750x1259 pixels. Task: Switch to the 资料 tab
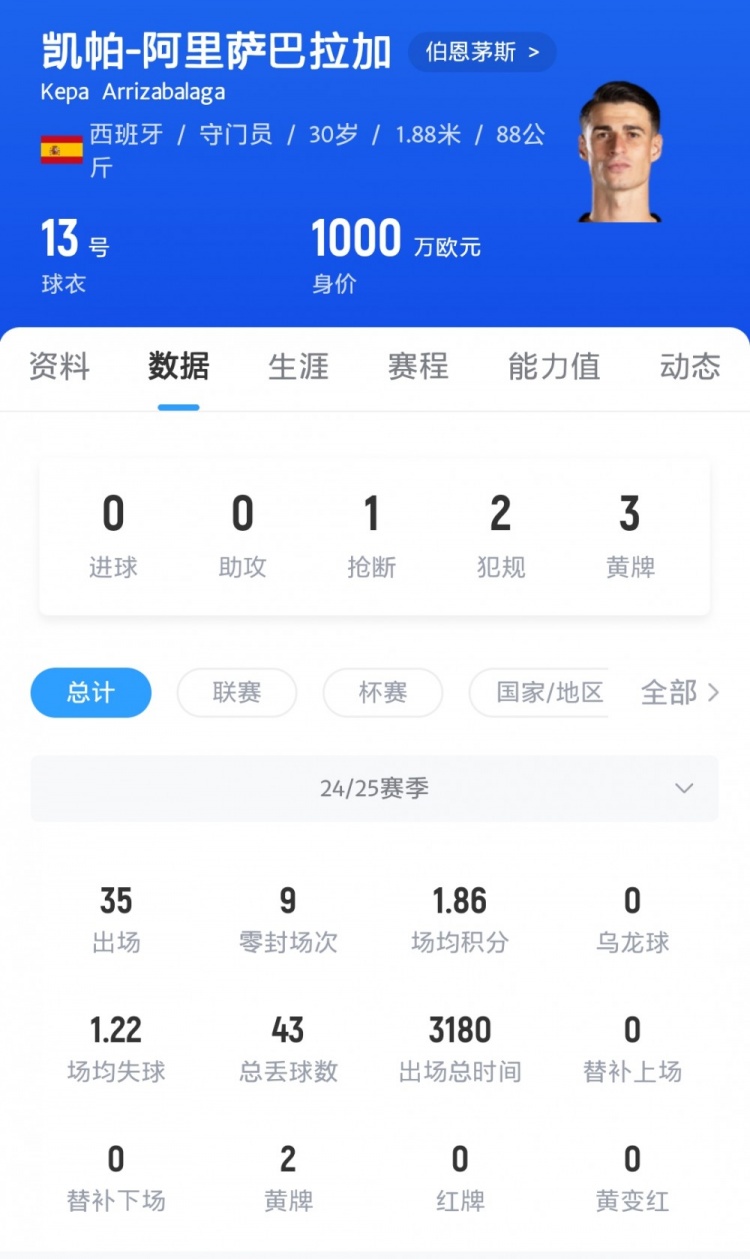point(59,367)
